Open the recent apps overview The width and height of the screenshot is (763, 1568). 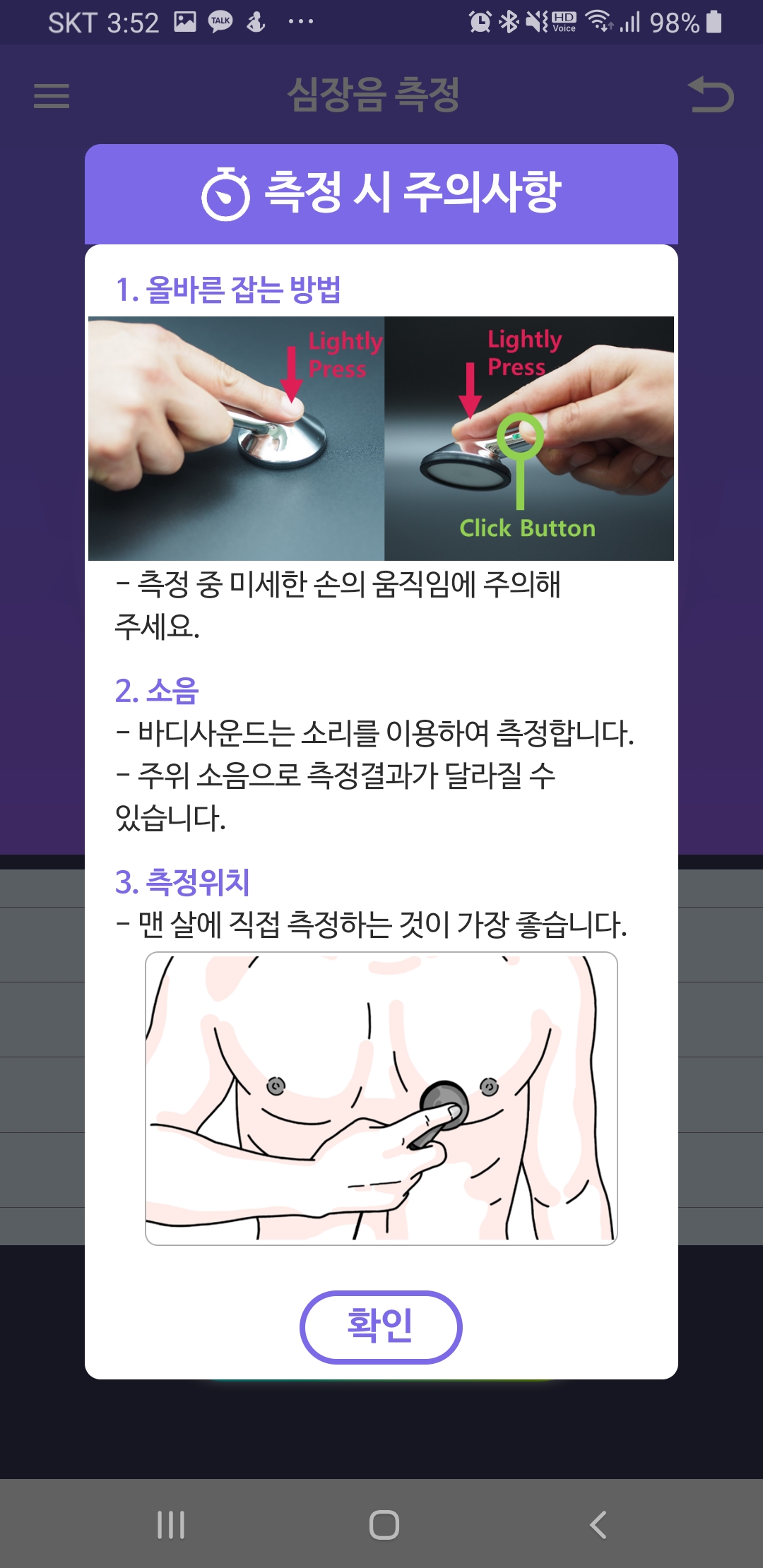coord(171,1524)
